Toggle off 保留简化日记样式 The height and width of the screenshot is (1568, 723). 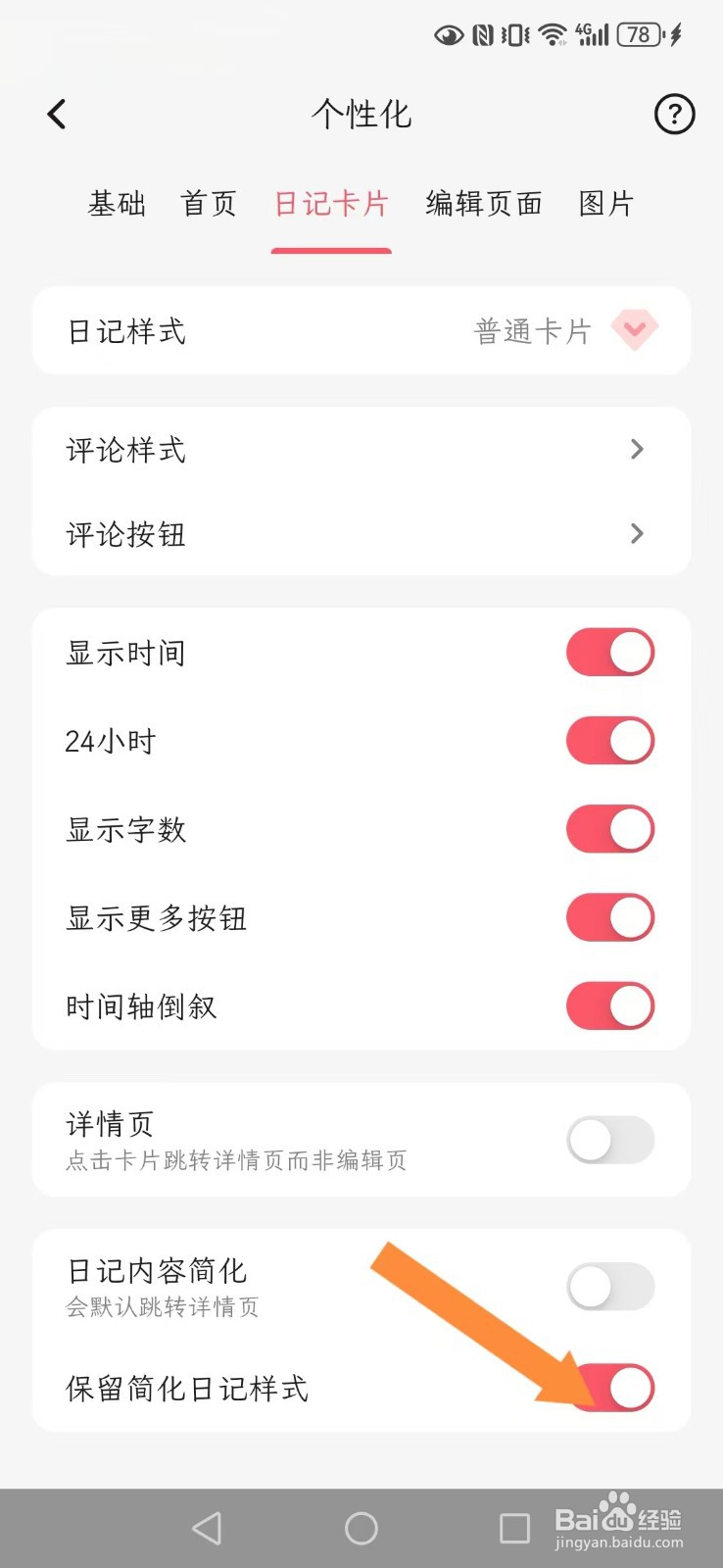[x=610, y=1388]
